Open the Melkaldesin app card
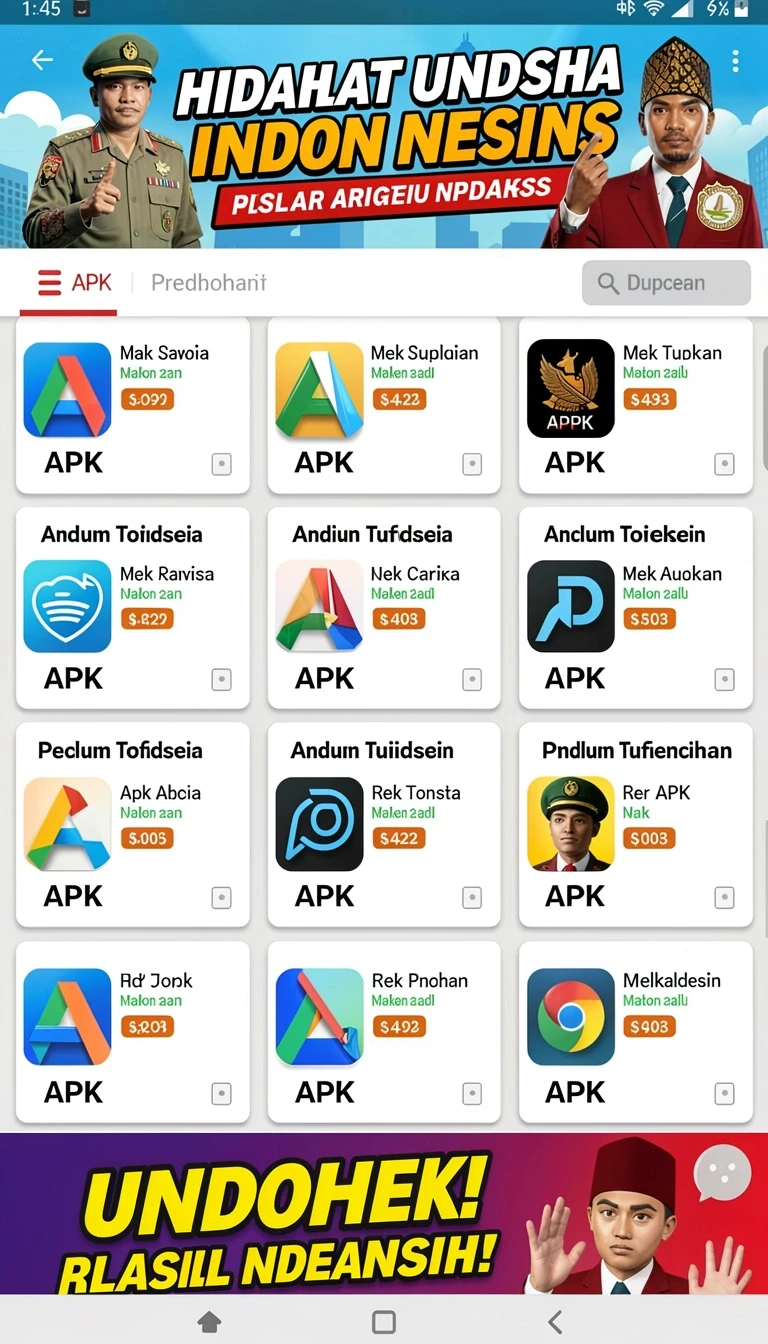The image size is (768, 1344). [x=636, y=1031]
